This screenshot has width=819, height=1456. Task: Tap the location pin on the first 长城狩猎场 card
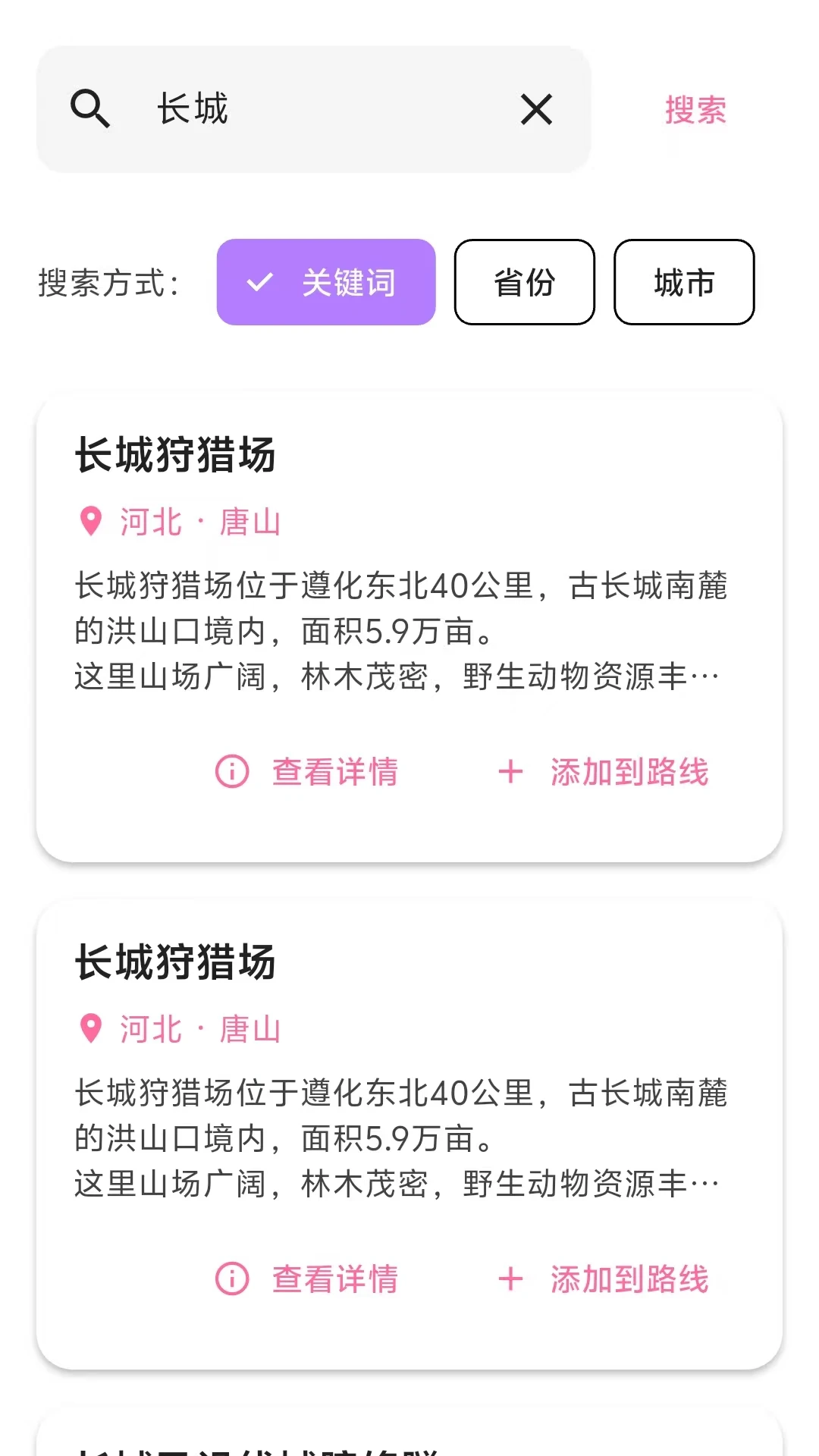click(x=90, y=521)
